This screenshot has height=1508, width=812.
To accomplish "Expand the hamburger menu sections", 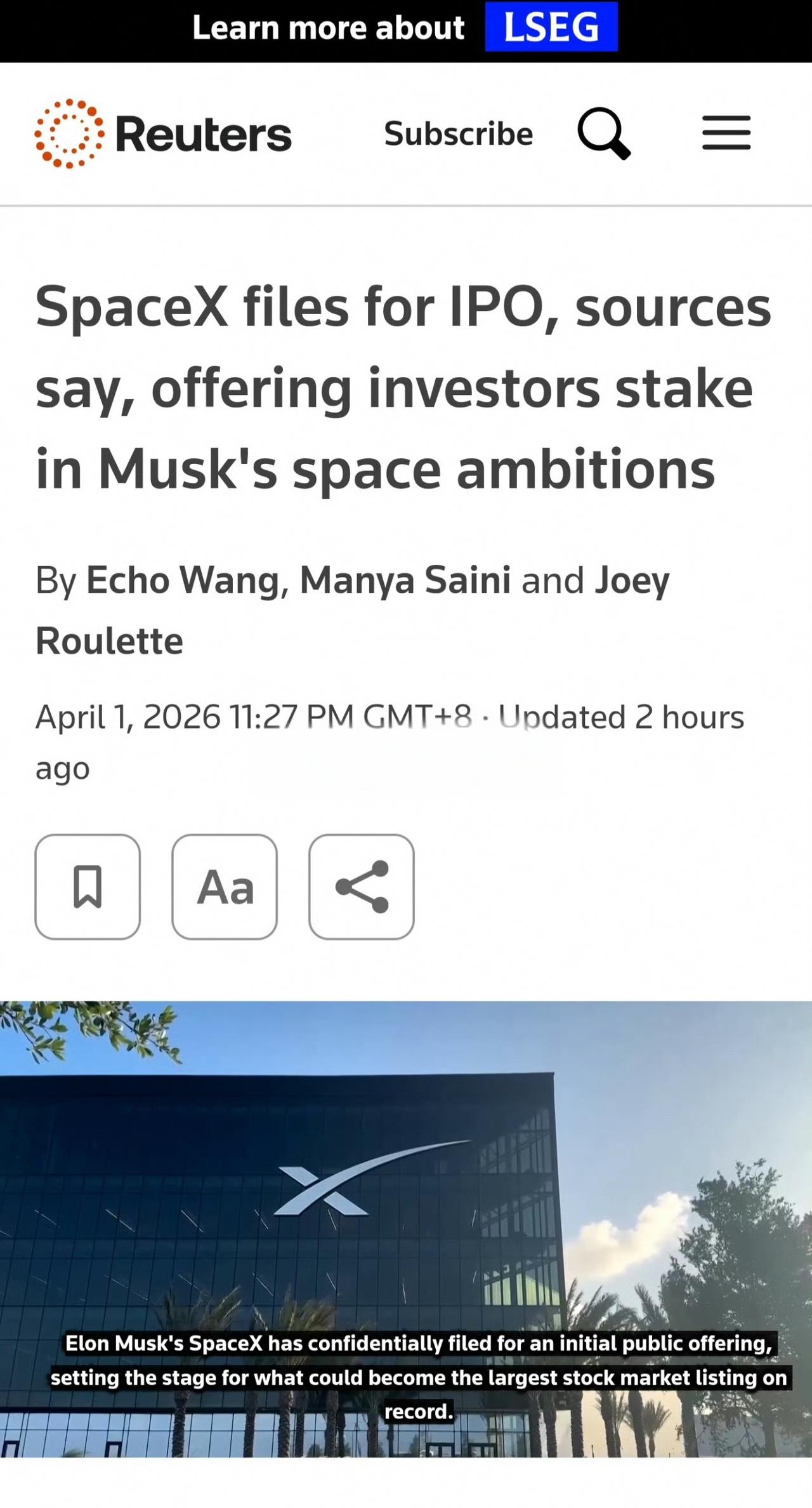I will tap(726, 134).
